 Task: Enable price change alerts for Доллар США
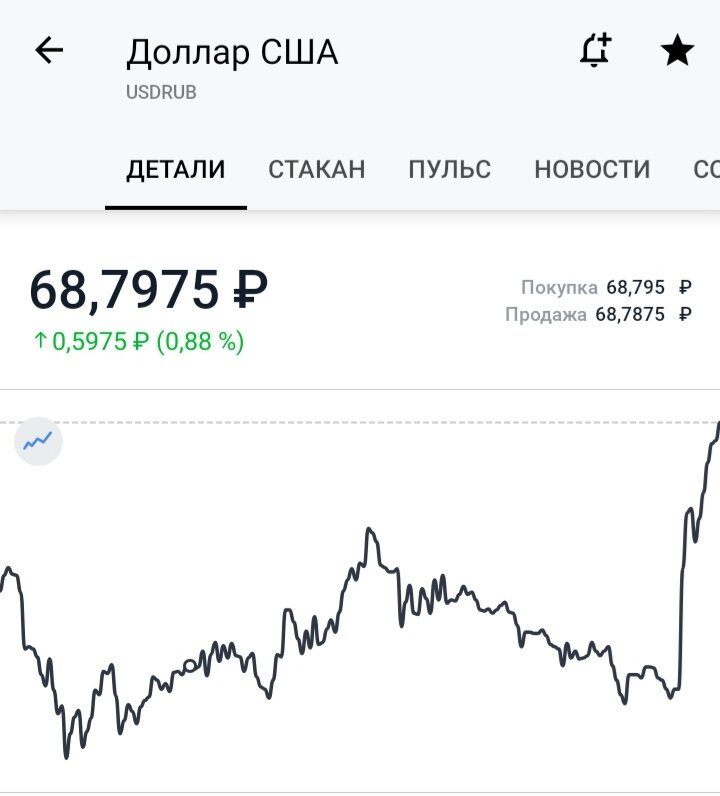595,48
